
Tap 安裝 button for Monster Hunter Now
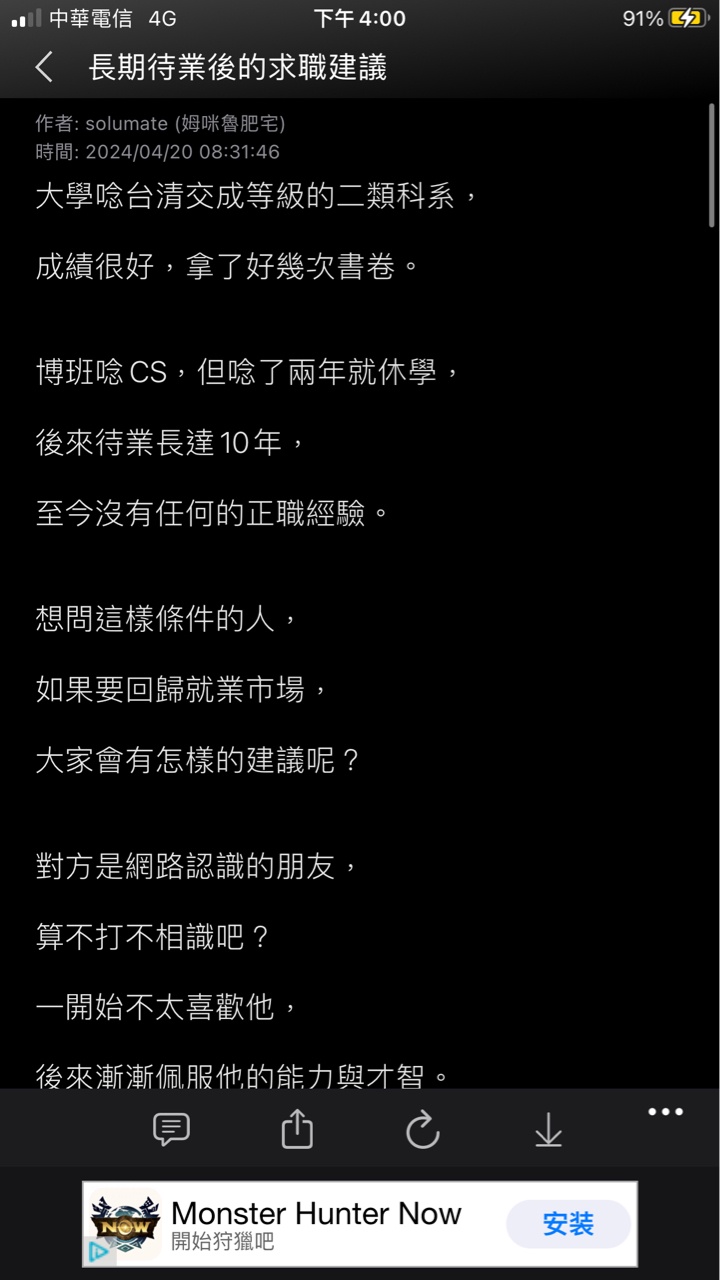(568, 1224)
